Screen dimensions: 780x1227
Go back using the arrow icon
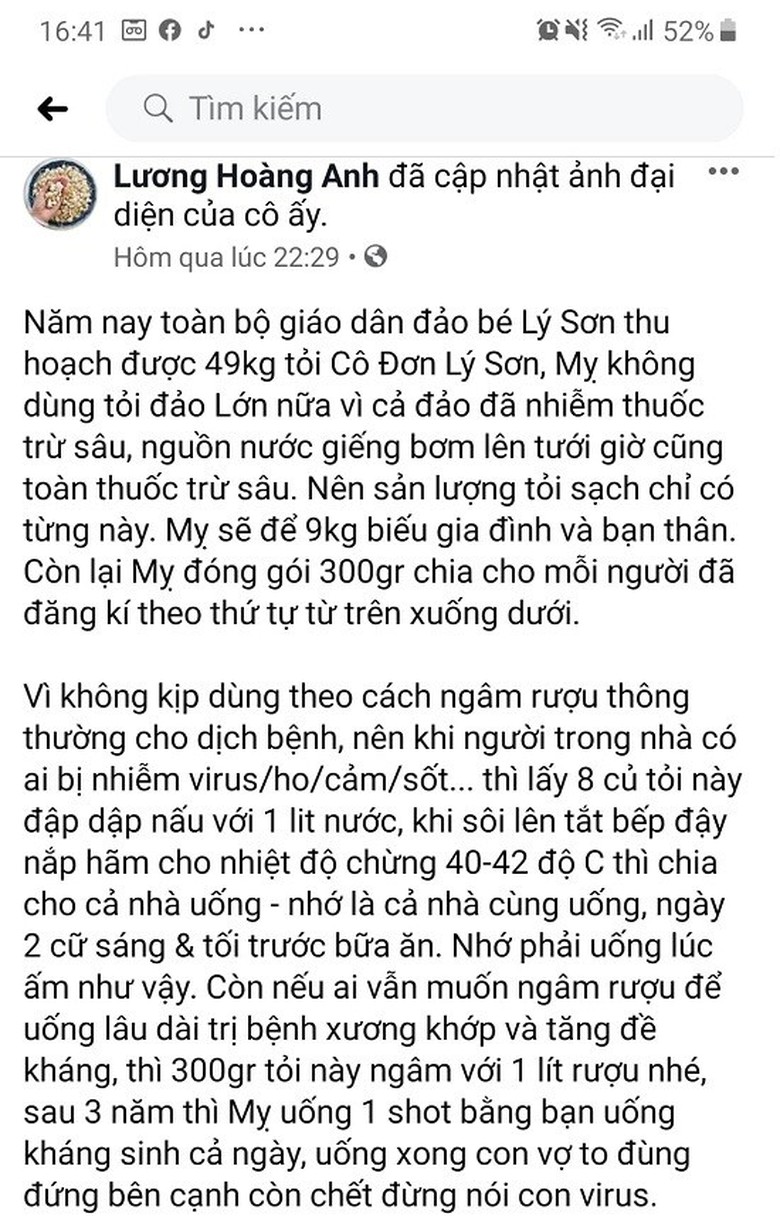point(52,109)
